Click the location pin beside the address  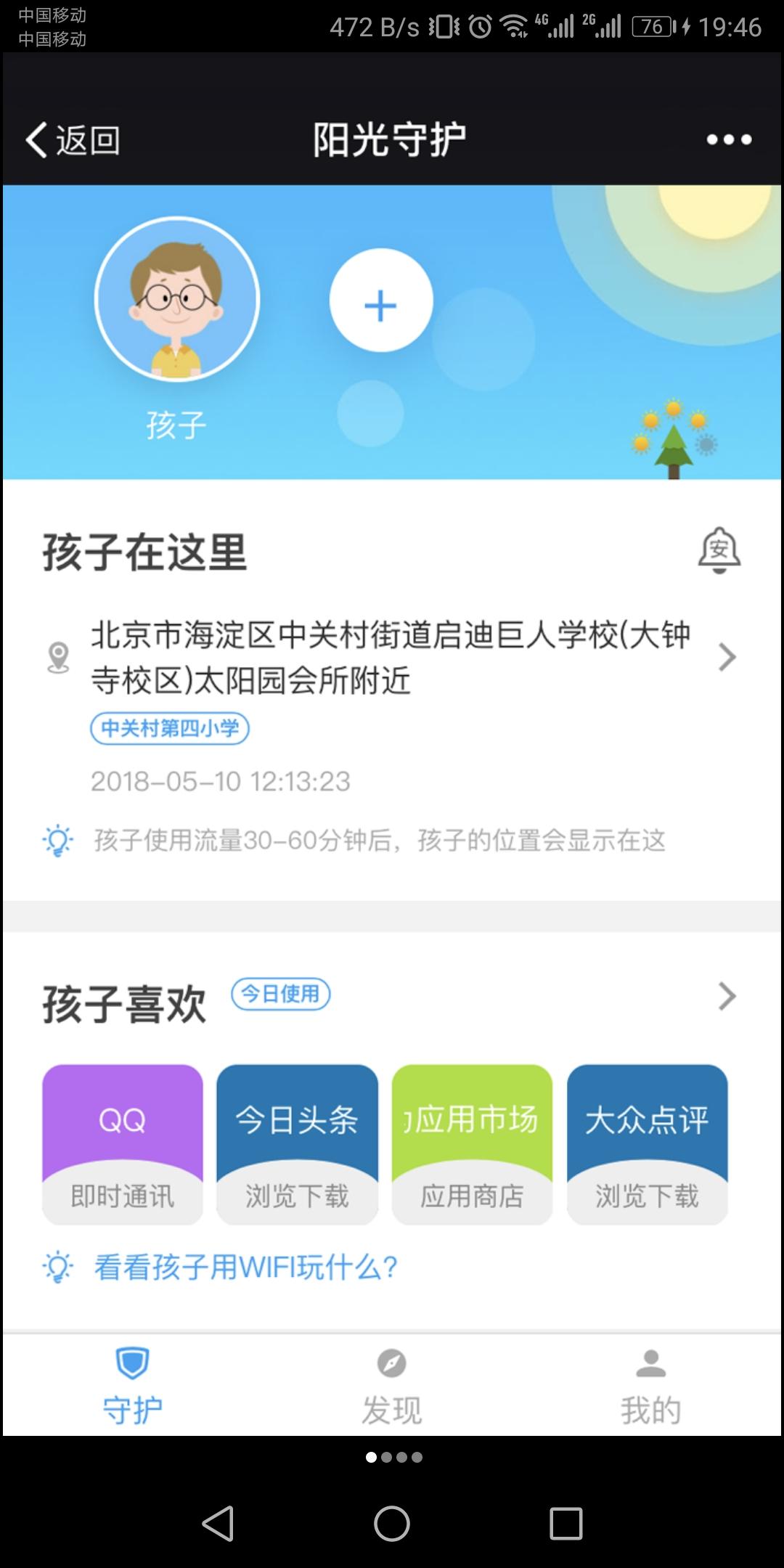[60, 657]
